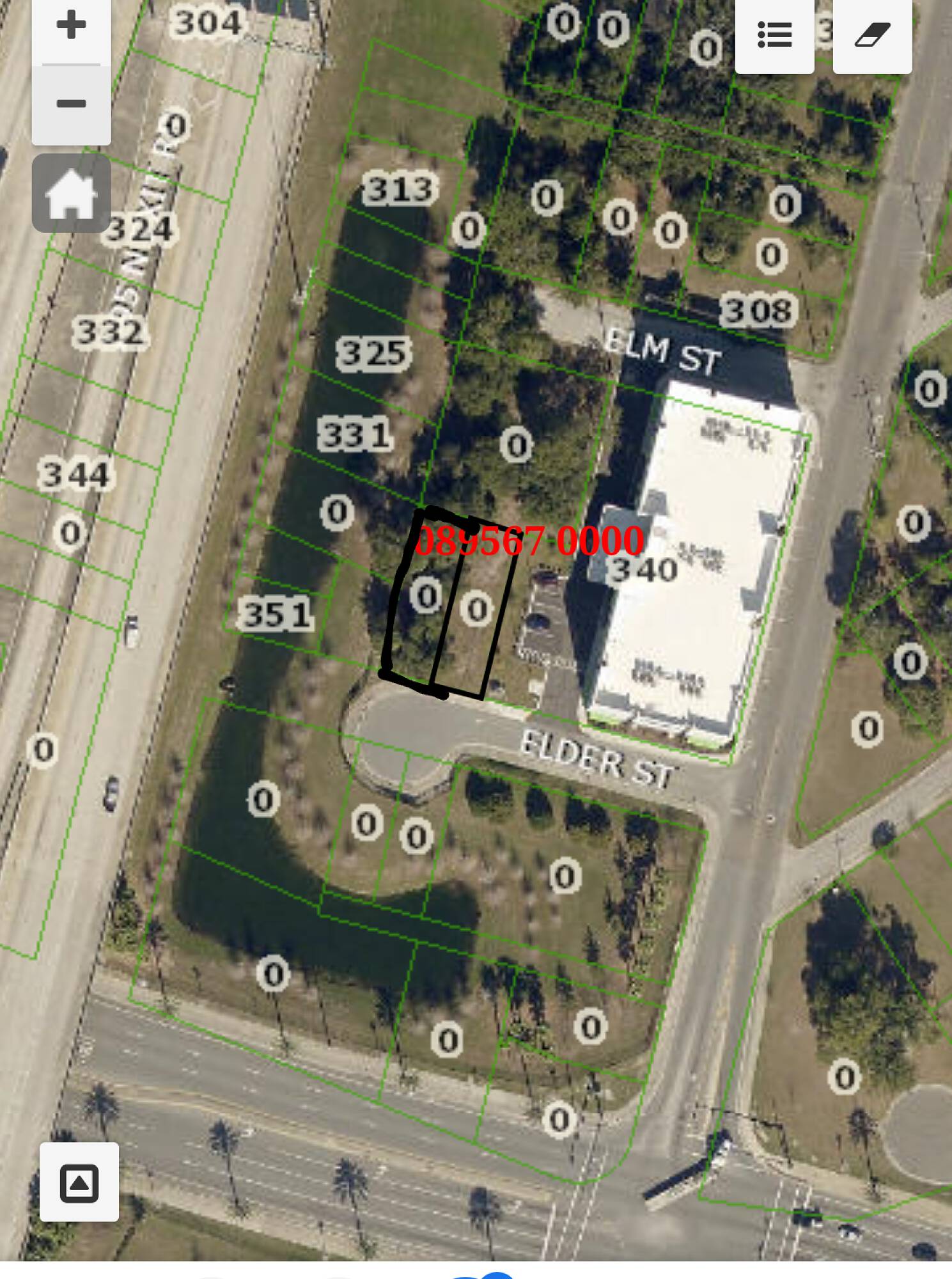Open the layer list menu

[774, 35]
